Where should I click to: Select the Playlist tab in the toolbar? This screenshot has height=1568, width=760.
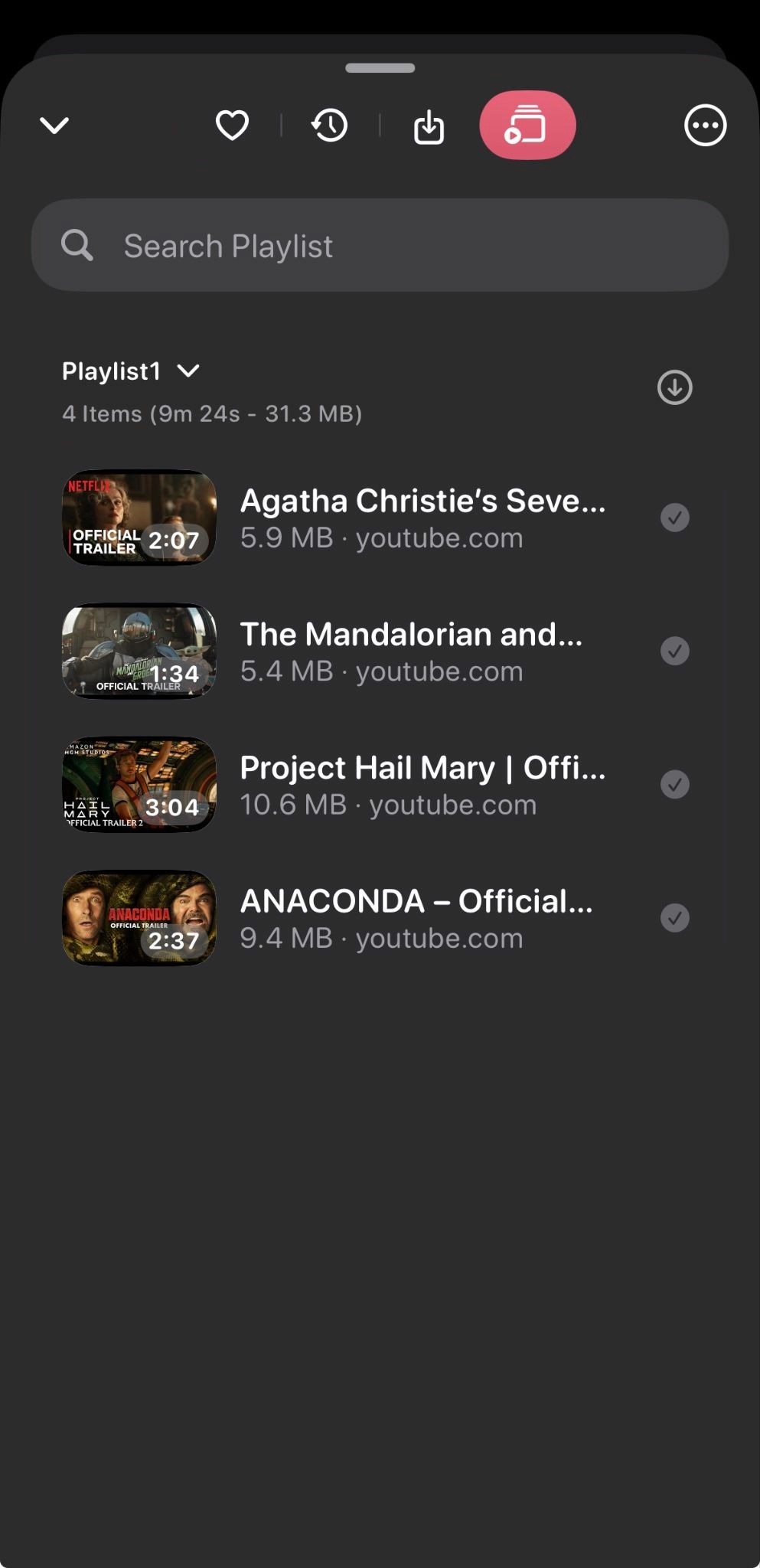tap(527, 125)
